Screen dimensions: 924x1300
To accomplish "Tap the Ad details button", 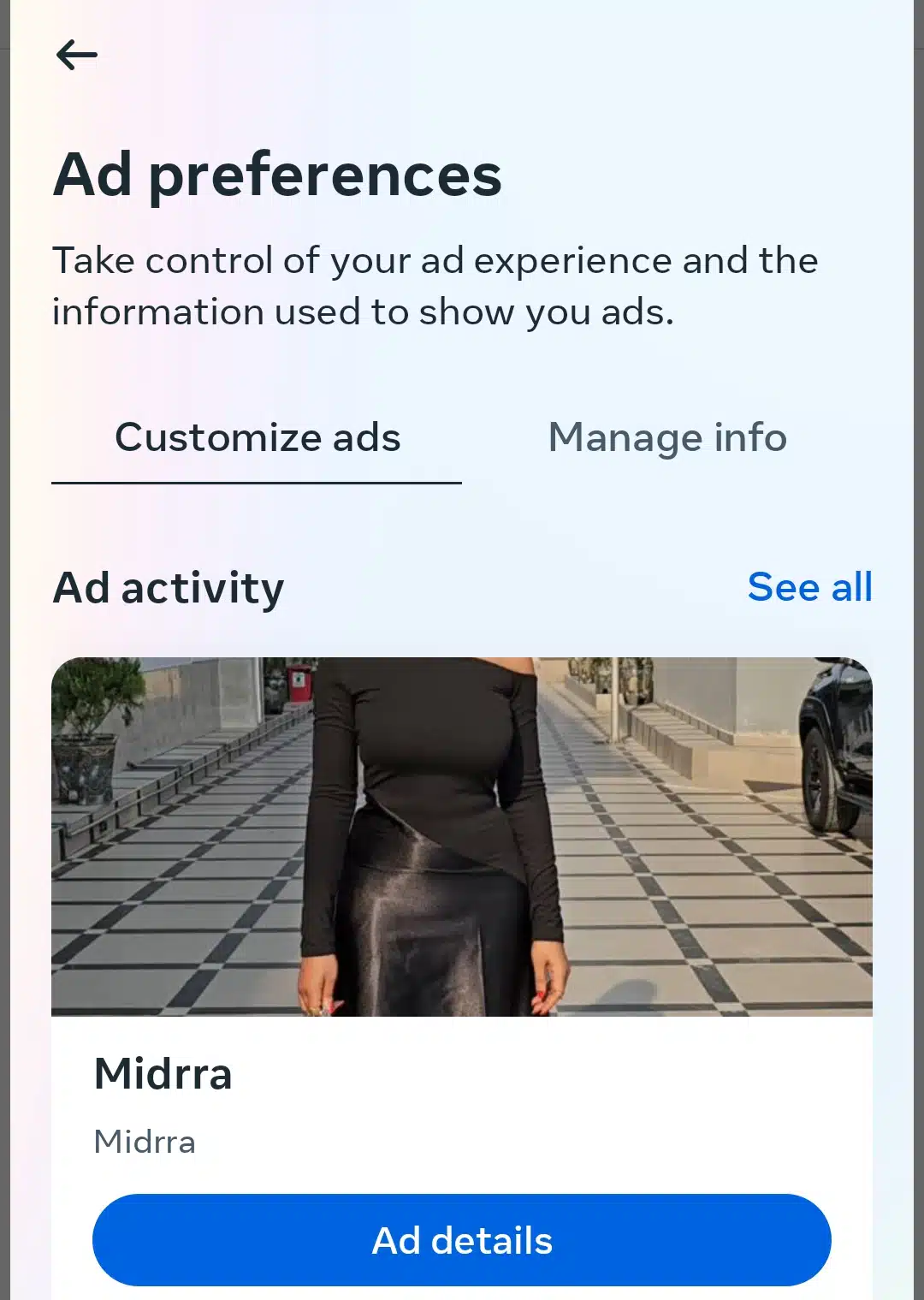I will 462,1240.
